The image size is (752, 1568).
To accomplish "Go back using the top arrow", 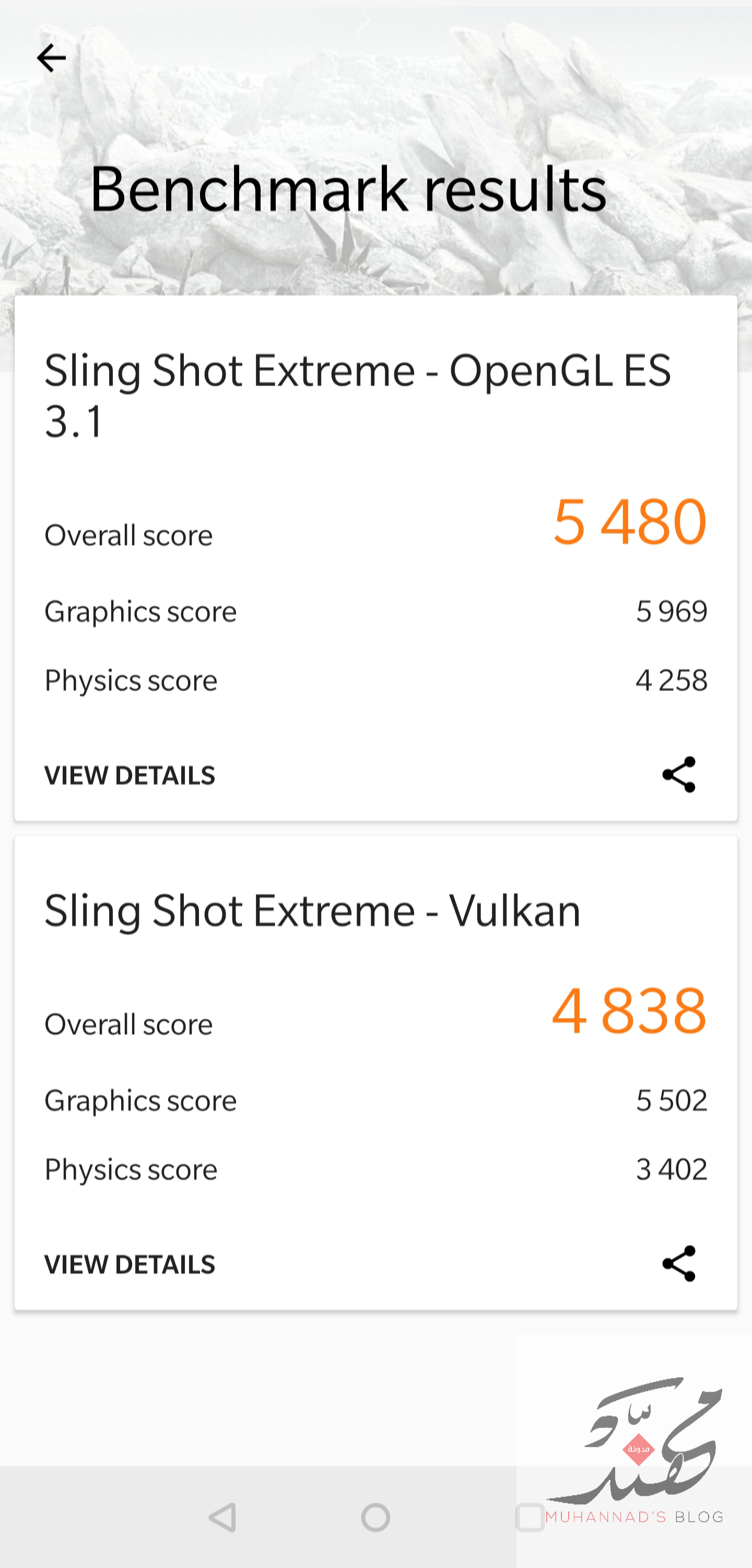I will 51,58.
